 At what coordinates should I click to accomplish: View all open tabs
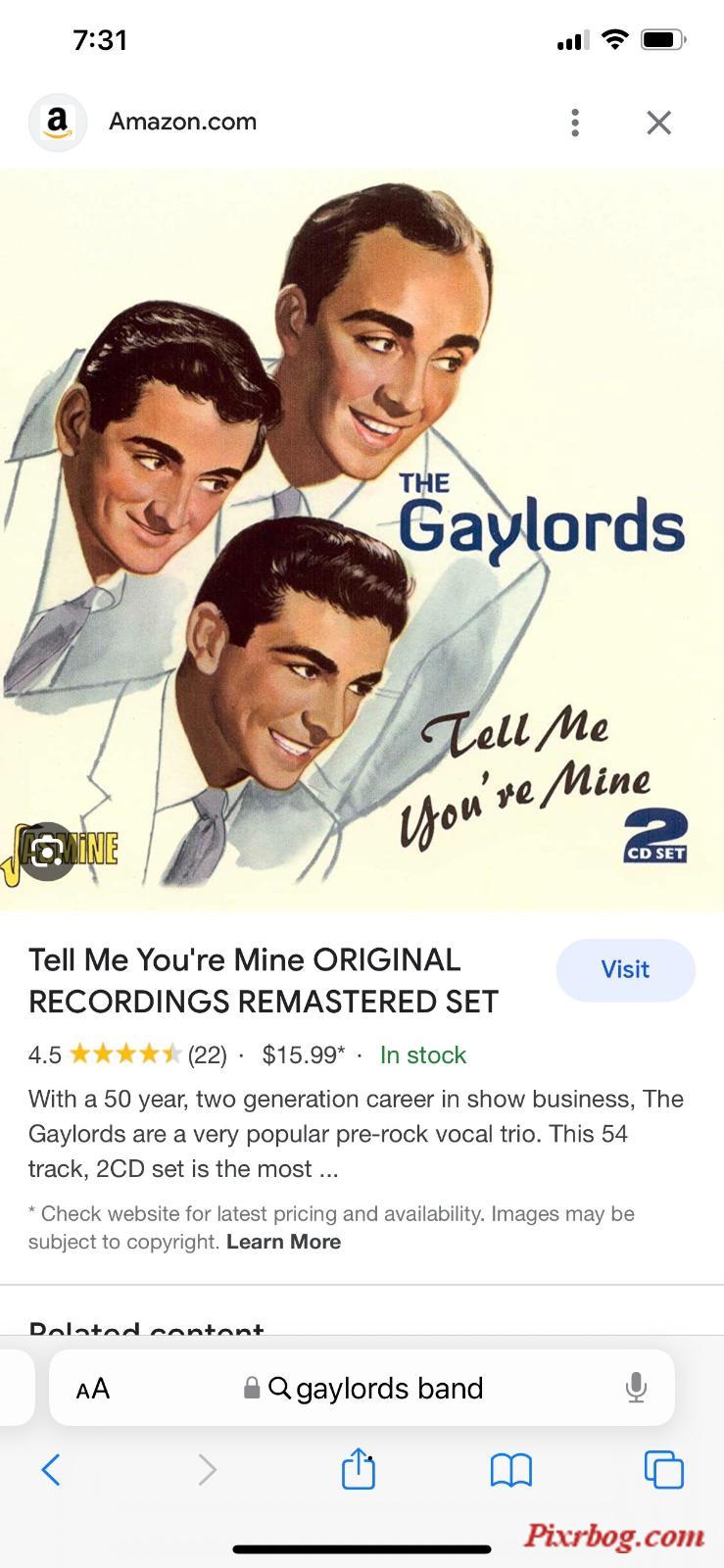point(663,1469)
